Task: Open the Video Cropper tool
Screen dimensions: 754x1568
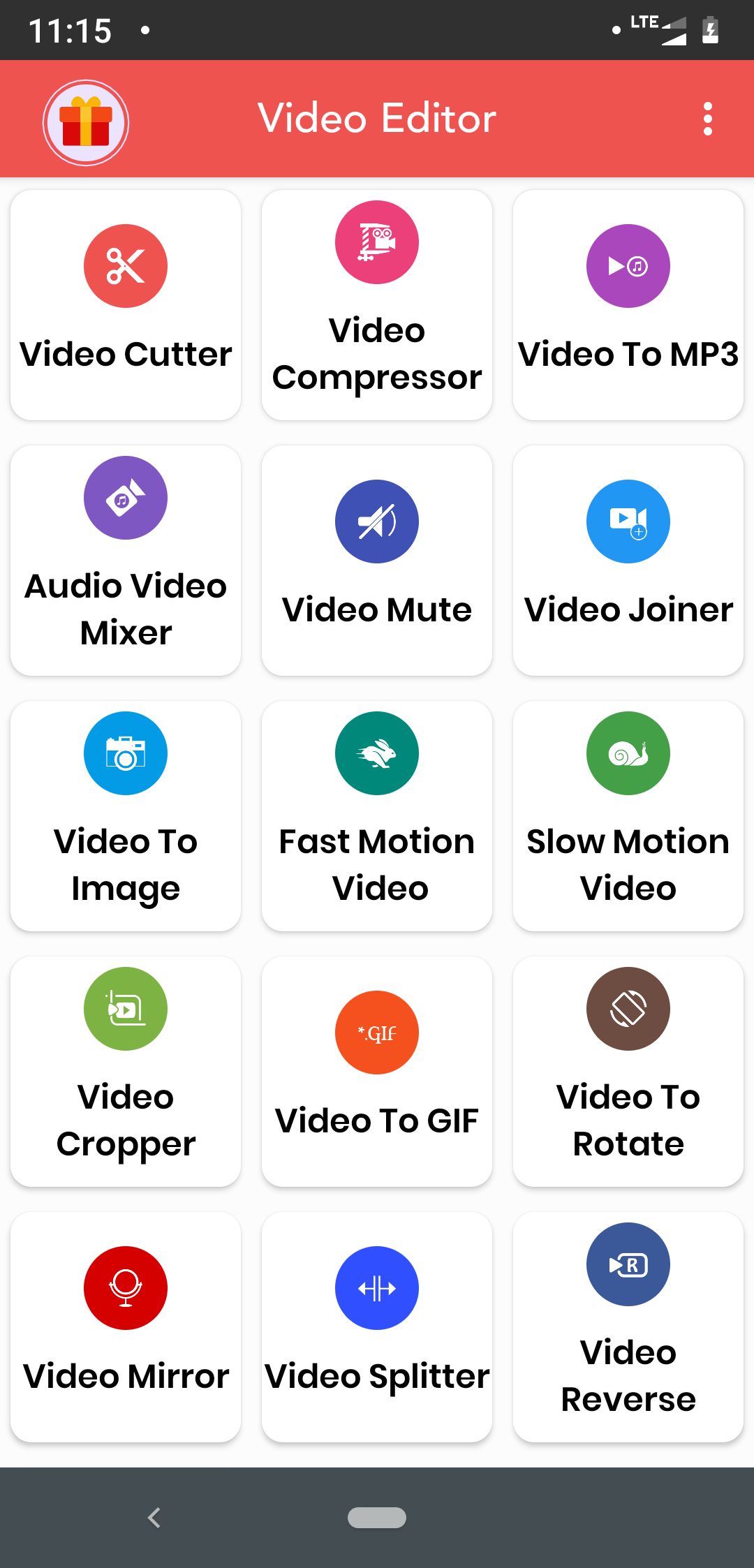Action: click(126, 1072)
